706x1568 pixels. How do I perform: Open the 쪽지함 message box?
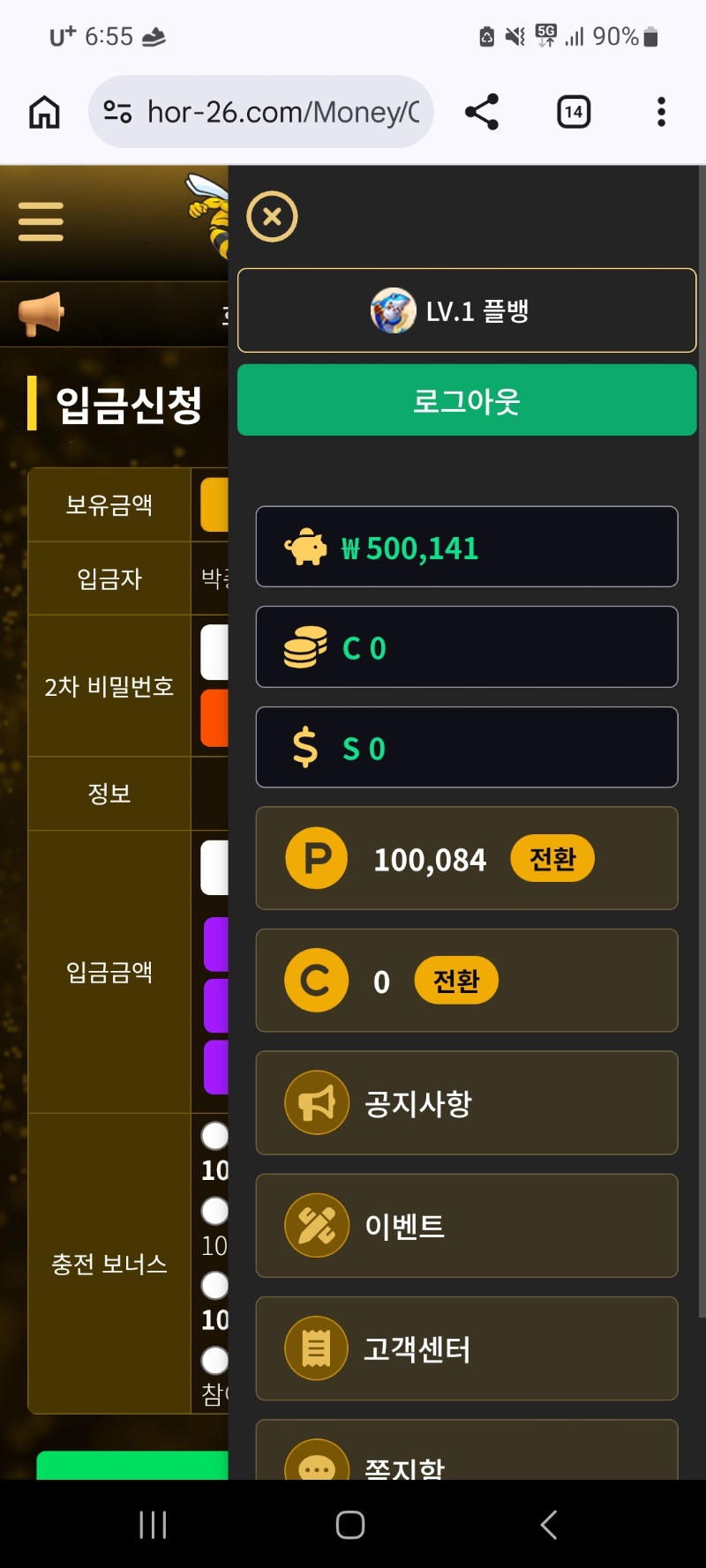coord(467,1455)
